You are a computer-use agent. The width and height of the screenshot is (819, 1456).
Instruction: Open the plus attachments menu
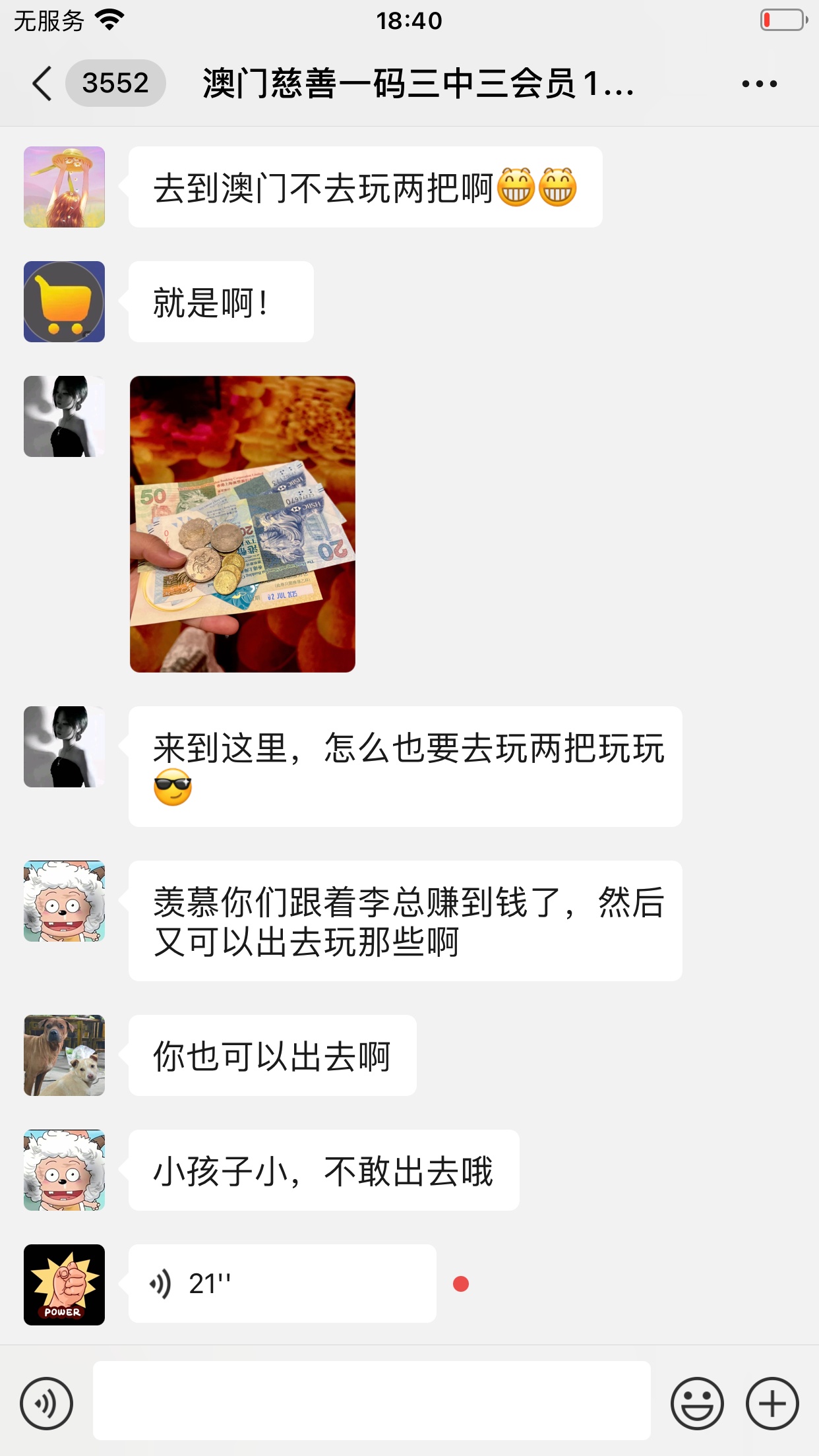pos(772,1403)
